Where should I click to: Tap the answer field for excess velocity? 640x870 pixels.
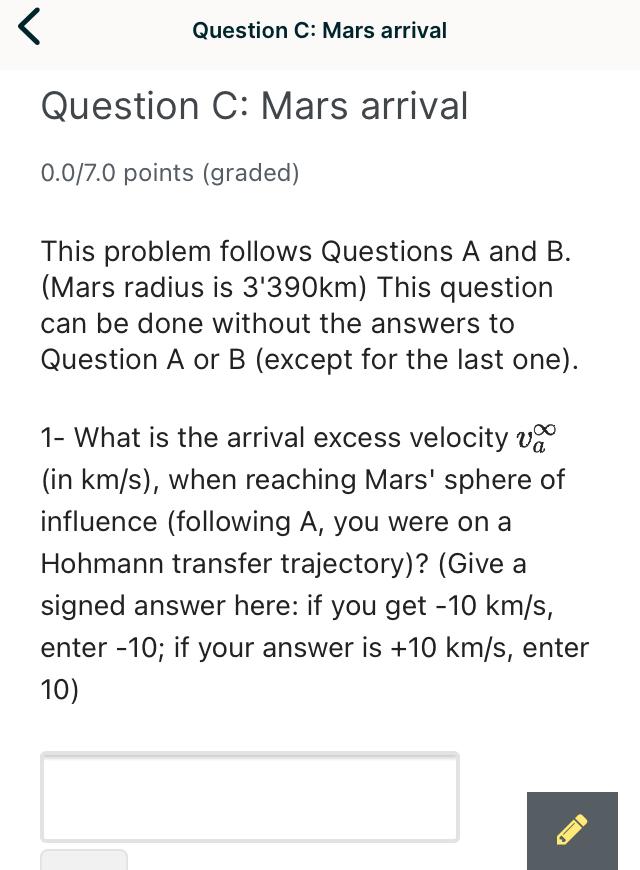(x=250, y=797)
